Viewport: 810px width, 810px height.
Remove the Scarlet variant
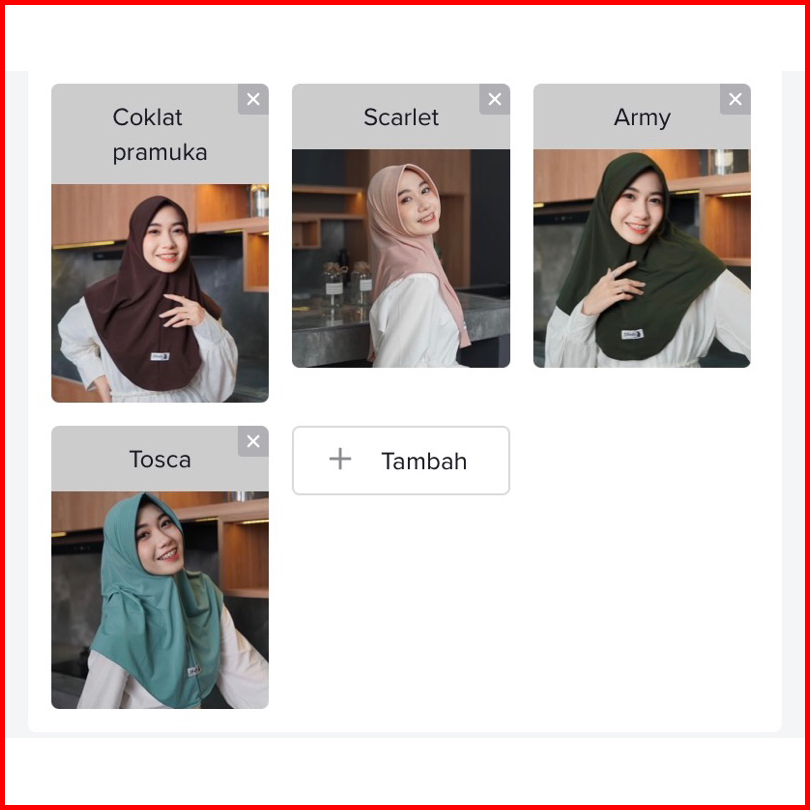(x=494, y=99)
